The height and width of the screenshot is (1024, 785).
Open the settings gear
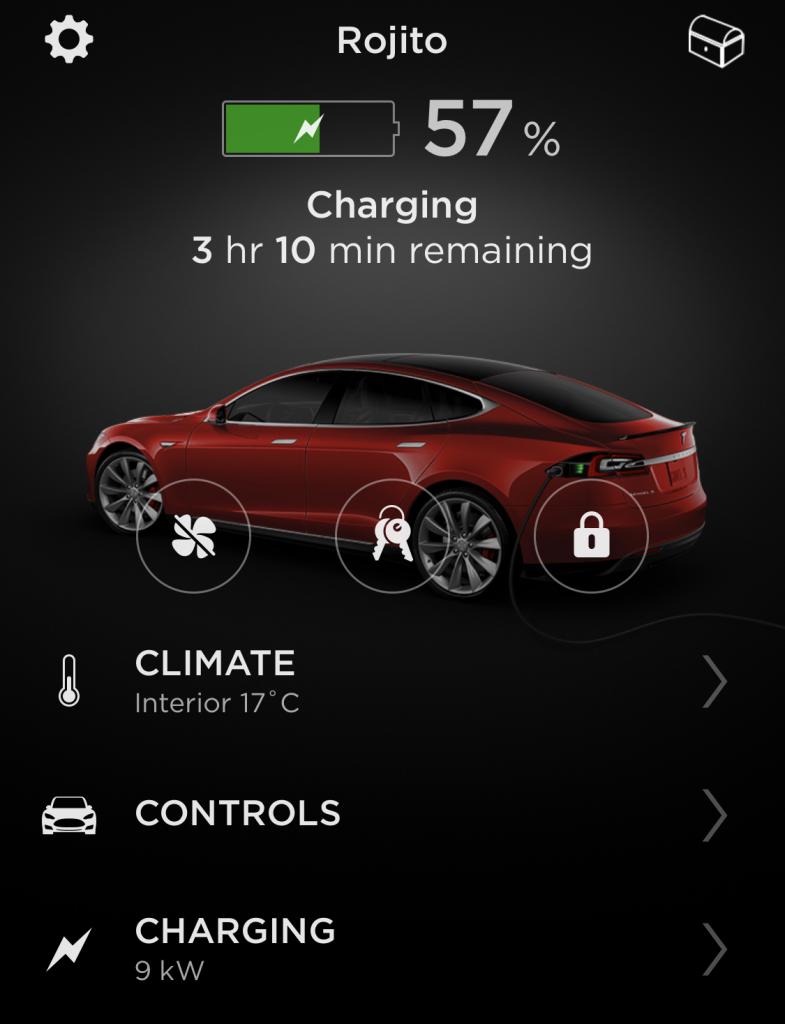pyautogui.click(x=69, y=40)
